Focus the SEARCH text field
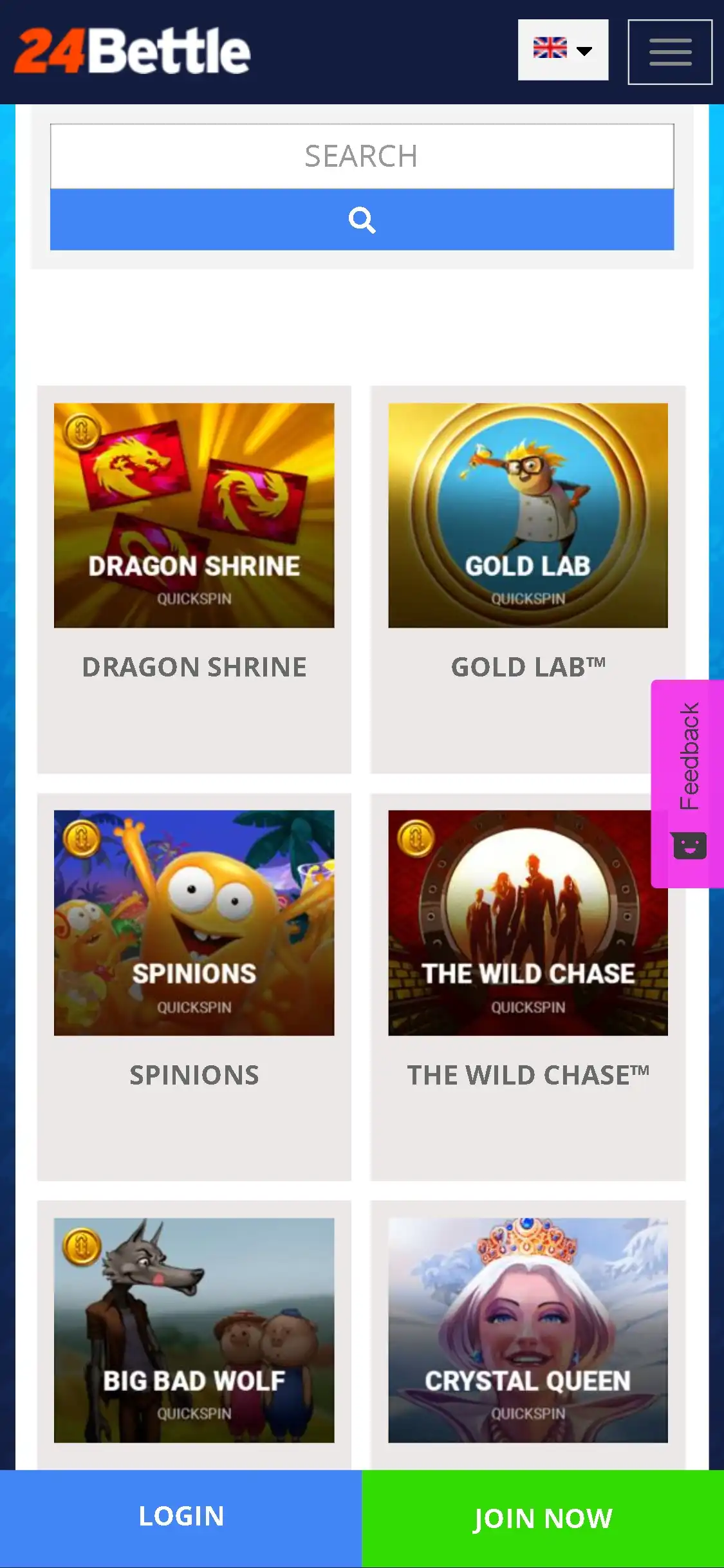This screenshot has width=724, height=1568. point(362,156)
